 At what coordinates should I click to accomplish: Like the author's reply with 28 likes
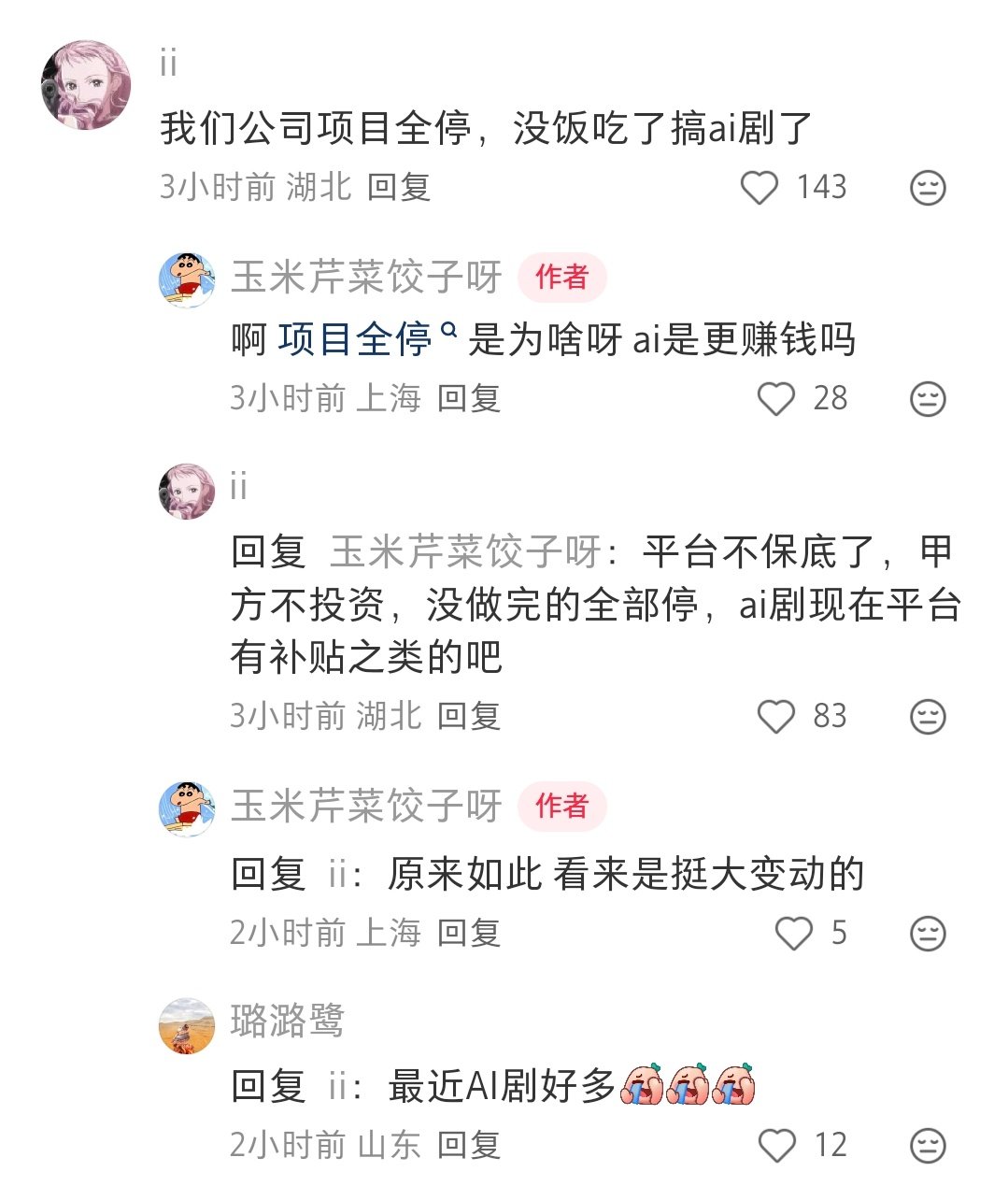(775, 399)
